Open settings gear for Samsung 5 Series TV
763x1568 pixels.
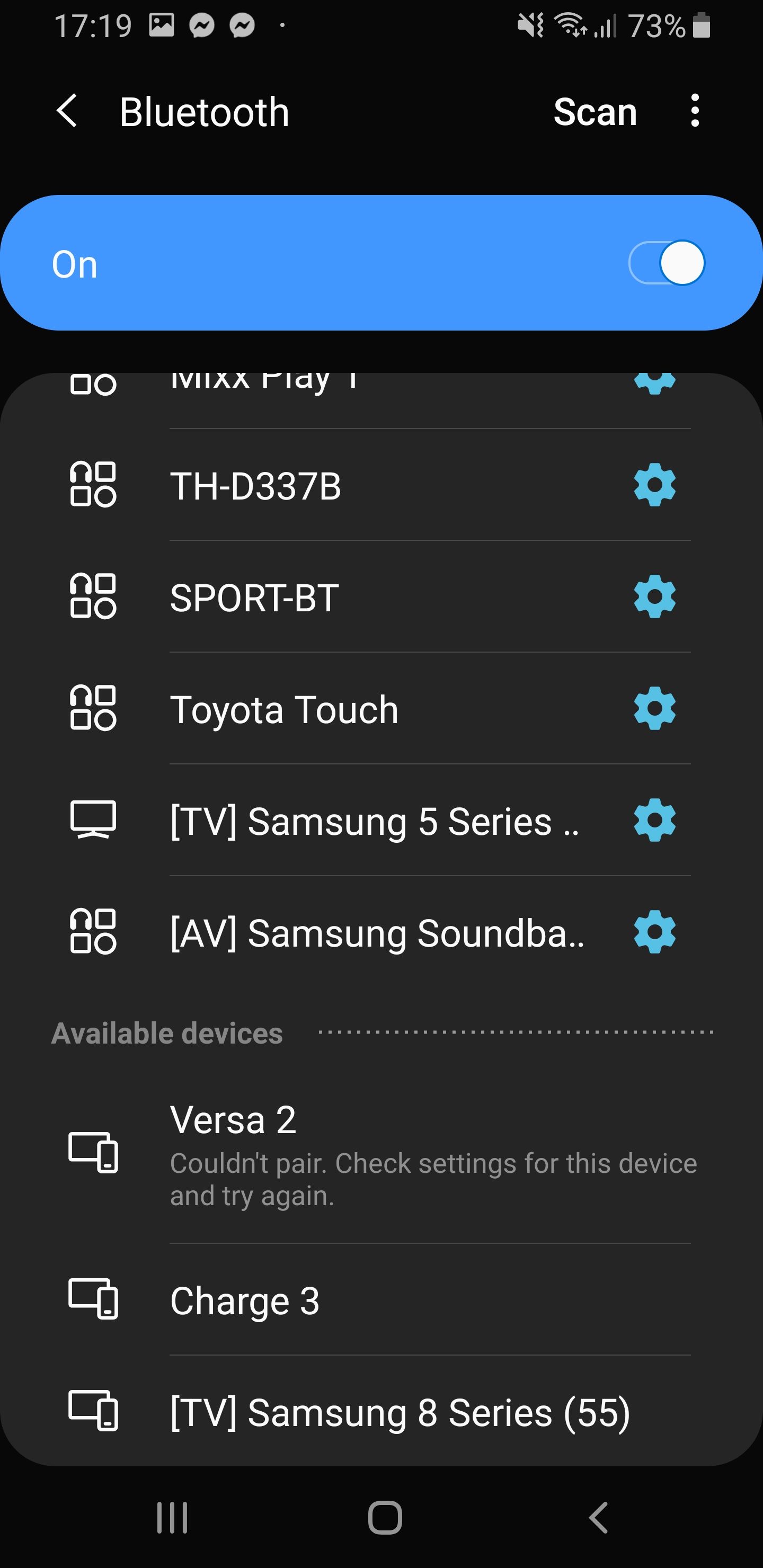point(654,821)
